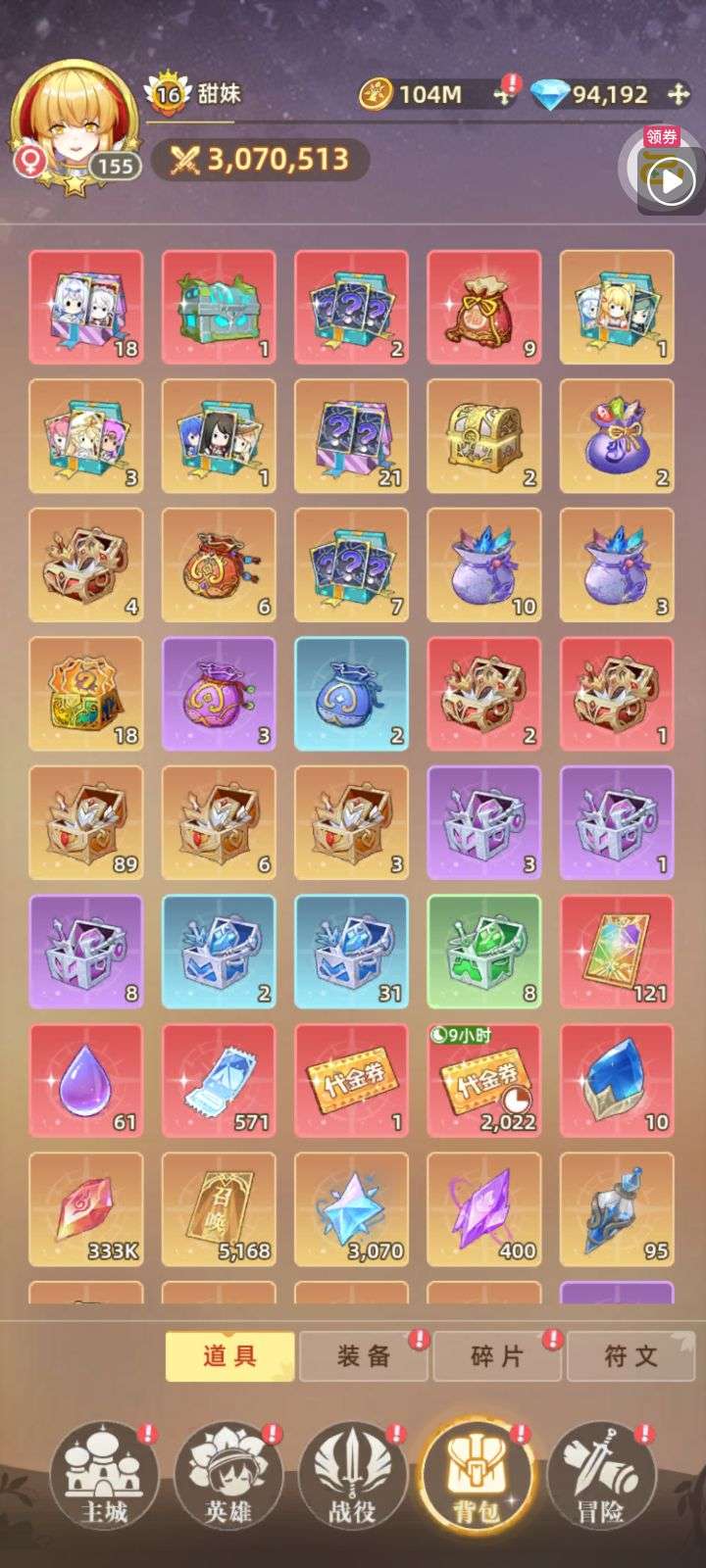
Task: Select the red crystal item 333K
Action: click(86, 1209)
